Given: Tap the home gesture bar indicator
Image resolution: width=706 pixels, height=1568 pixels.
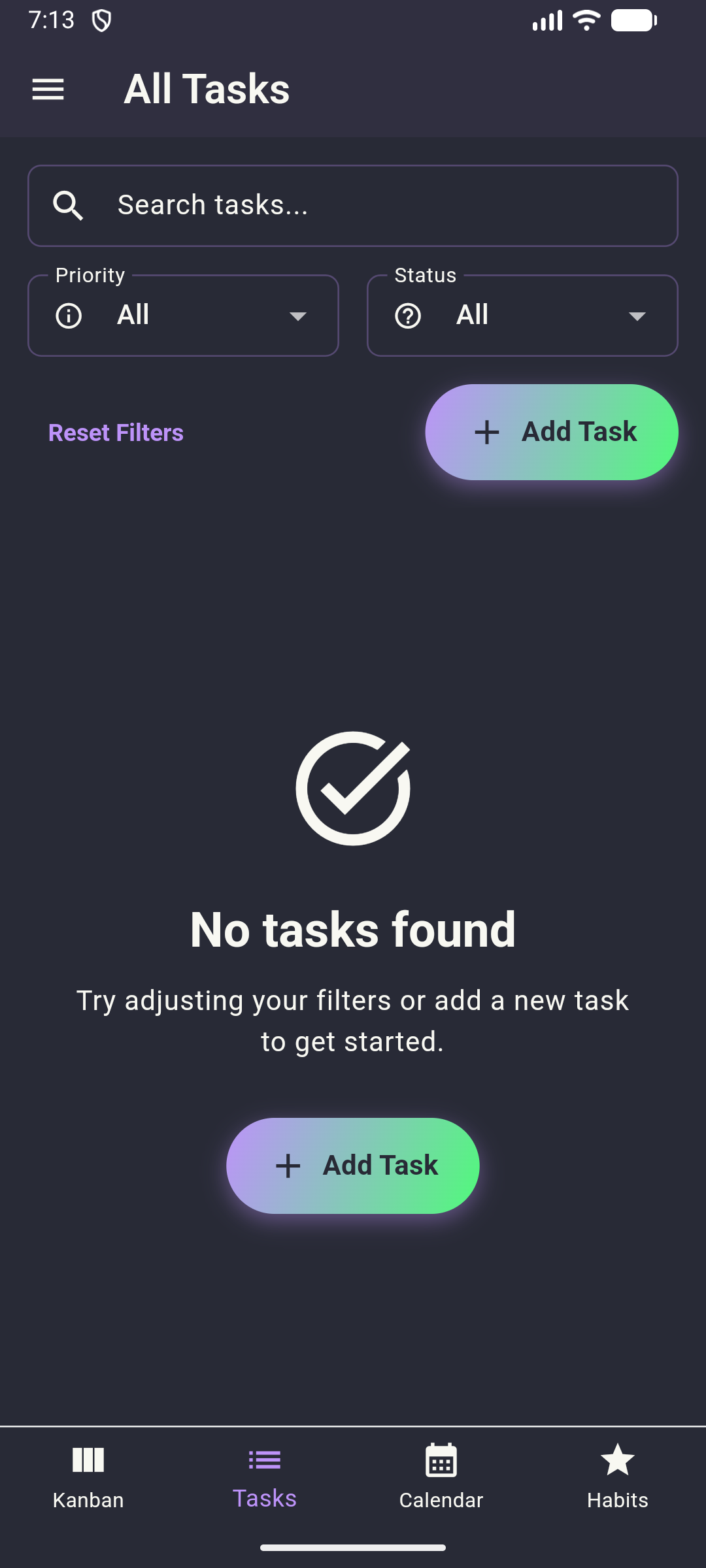Looking at the screenshot, I should pos(353,1546).
